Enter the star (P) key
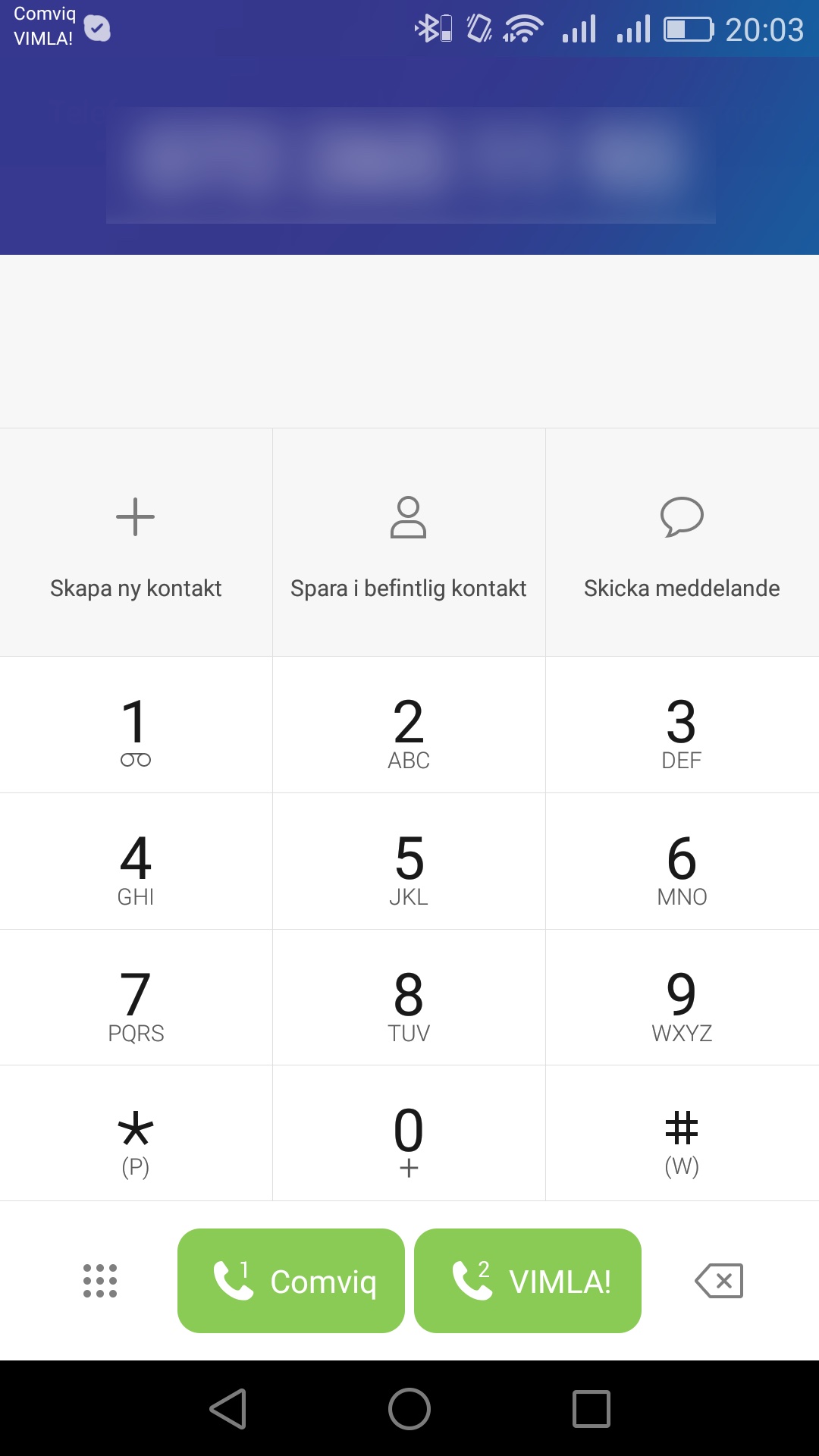Screen dimensions: 819x1456 136,1134
